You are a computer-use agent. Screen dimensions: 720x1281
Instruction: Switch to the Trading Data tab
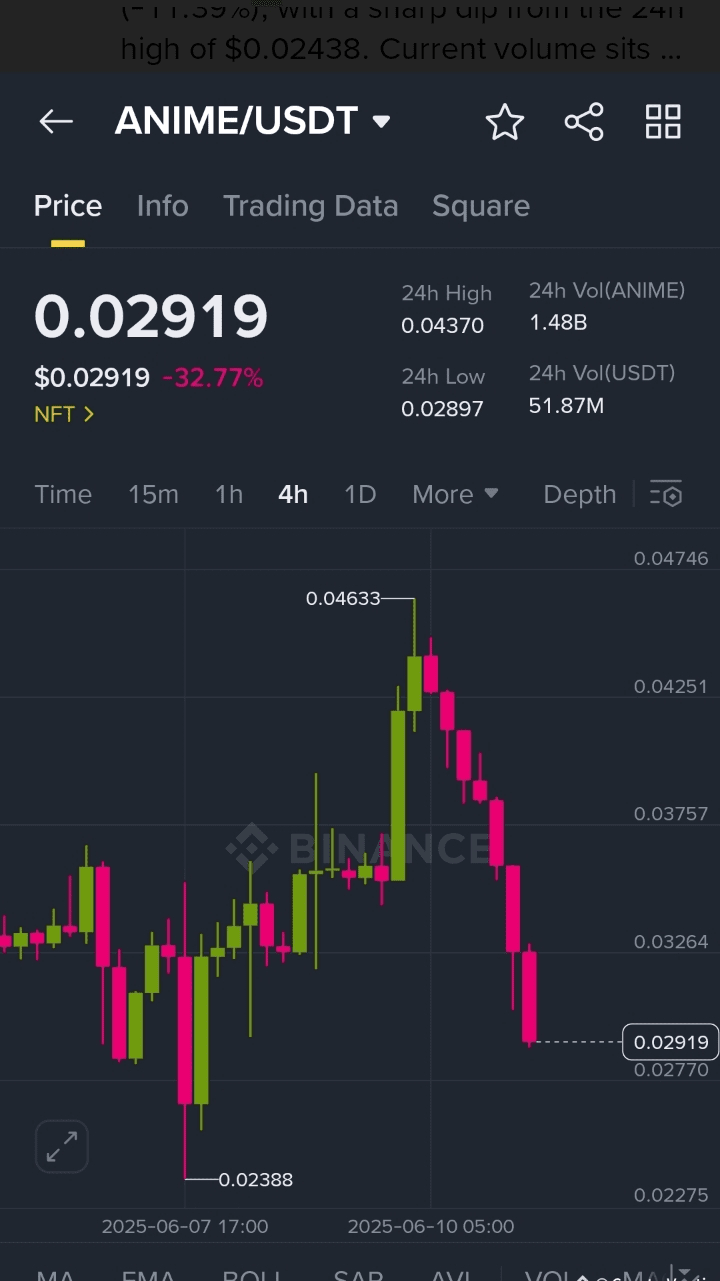tap(310, 206)
